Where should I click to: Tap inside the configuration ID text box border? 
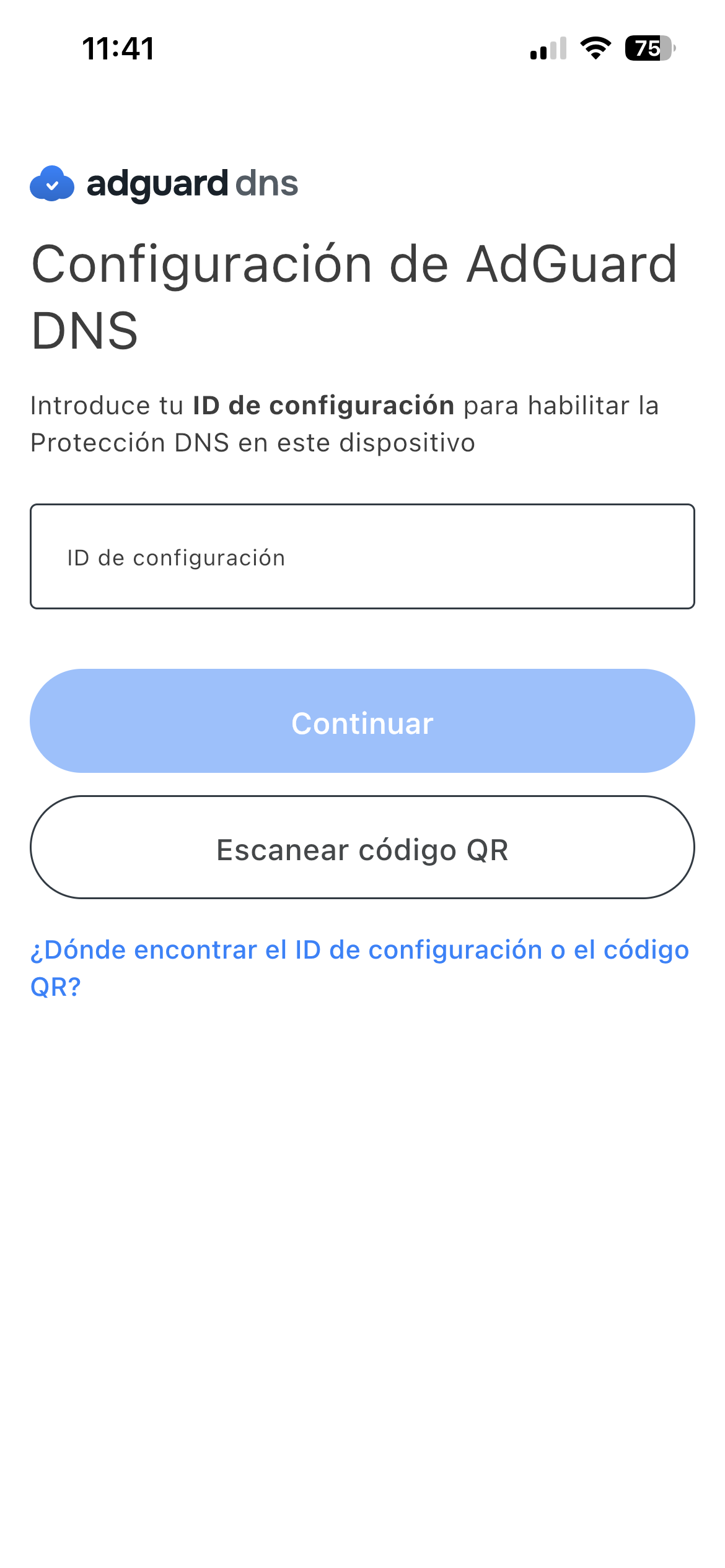[x=362, y=557]
